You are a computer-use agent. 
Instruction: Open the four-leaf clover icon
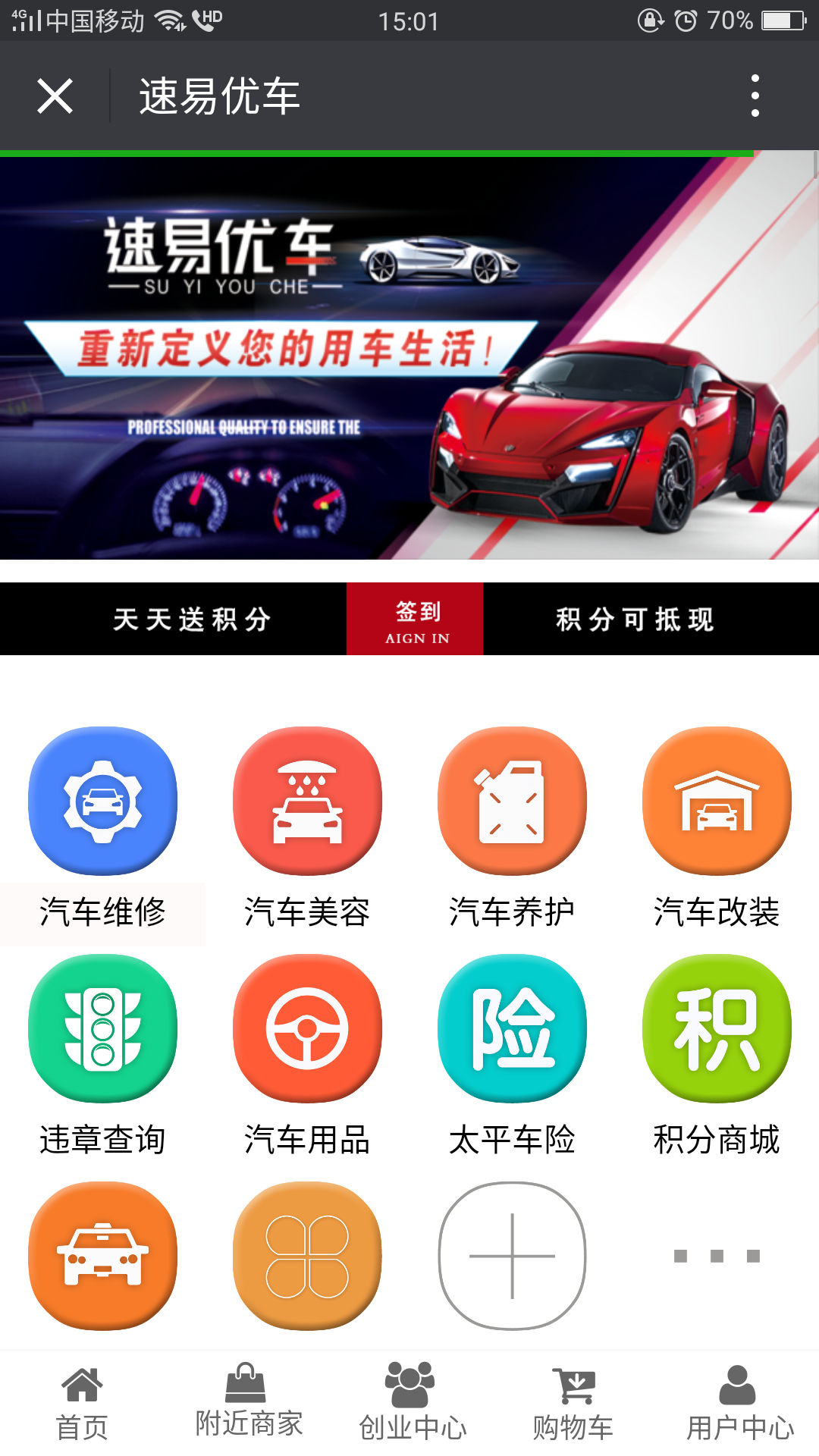pyautogui.click(x=307, y=1256)
